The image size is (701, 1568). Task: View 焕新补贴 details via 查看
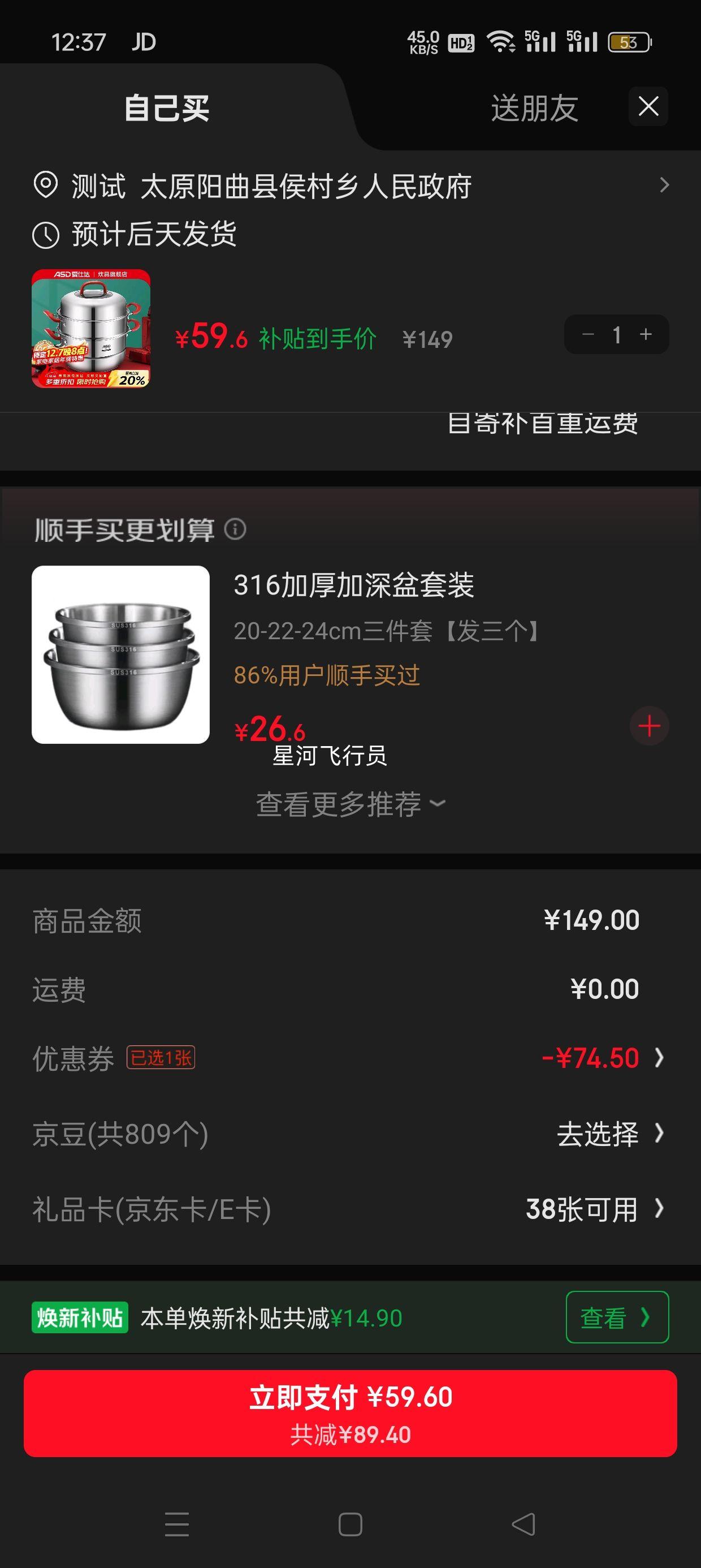pos(616,1317)
